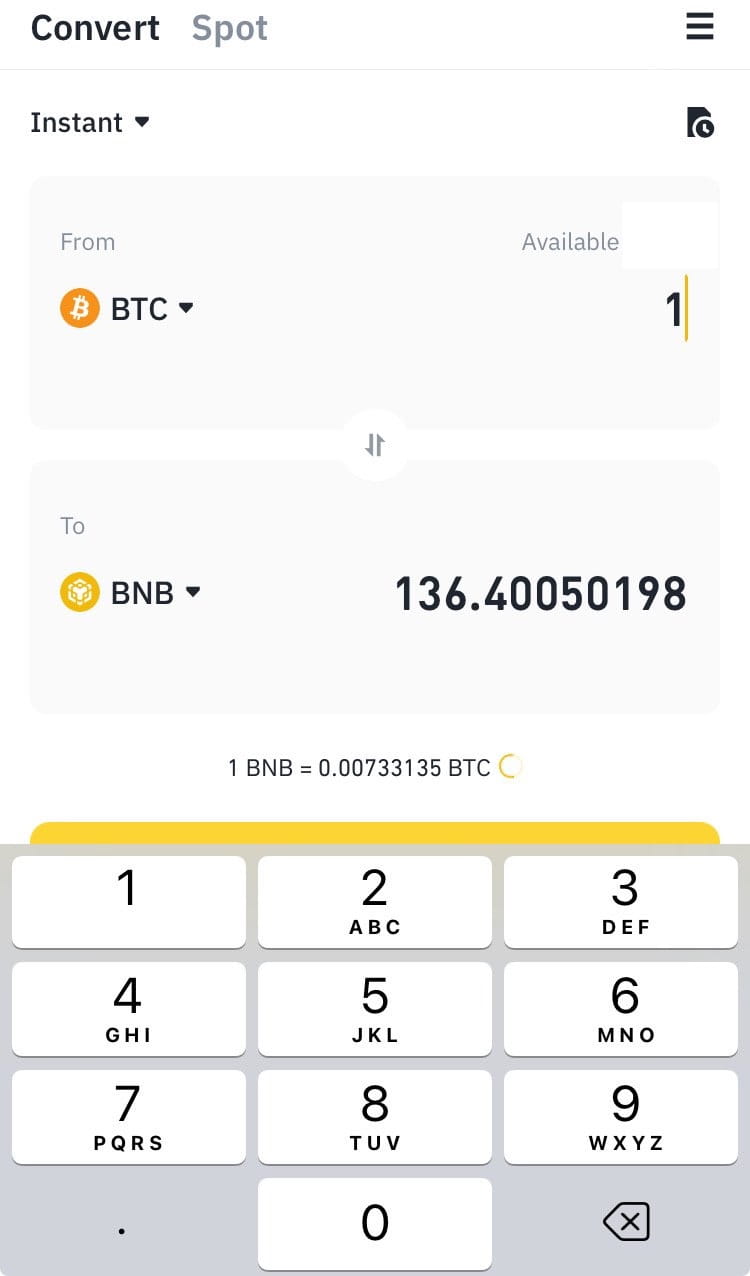Select the Convert tab
Viewport: 750px width, 1276px height.
95,29
